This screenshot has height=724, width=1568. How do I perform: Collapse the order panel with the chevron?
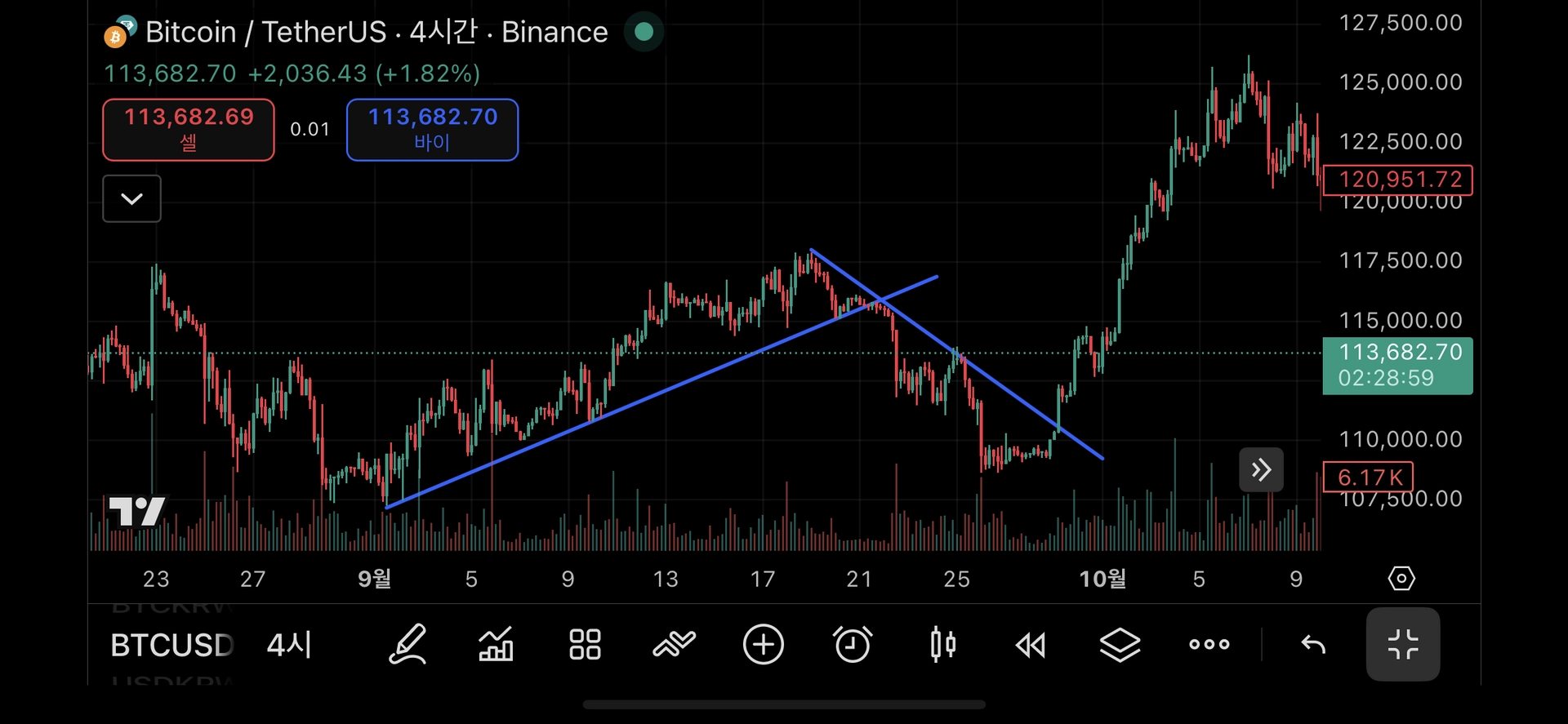tap(131, 198)
